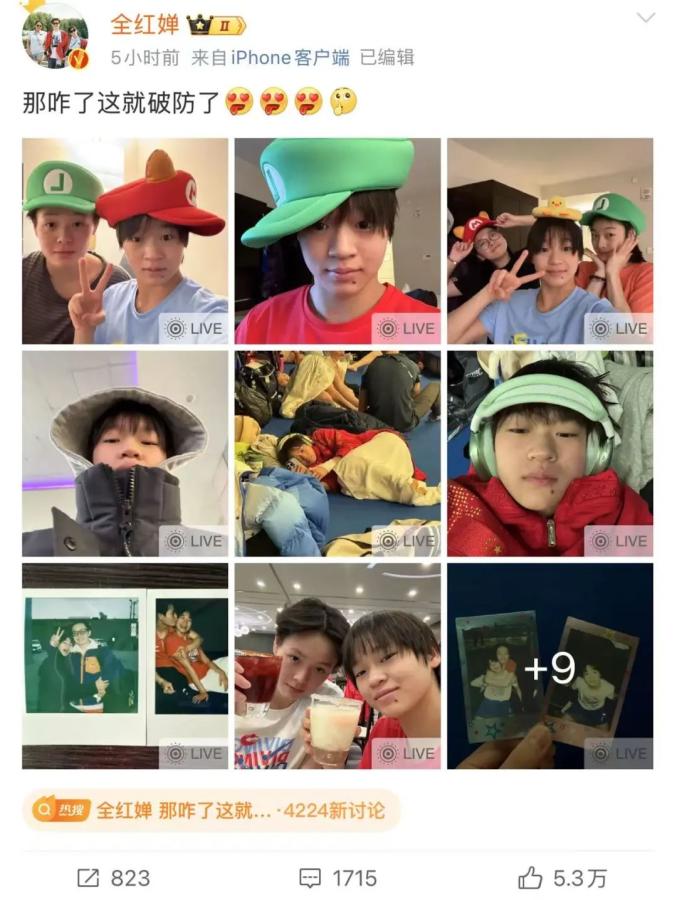Open the 1715 comments on this post
Screen dimensions: 677x900
pos(338,878)
